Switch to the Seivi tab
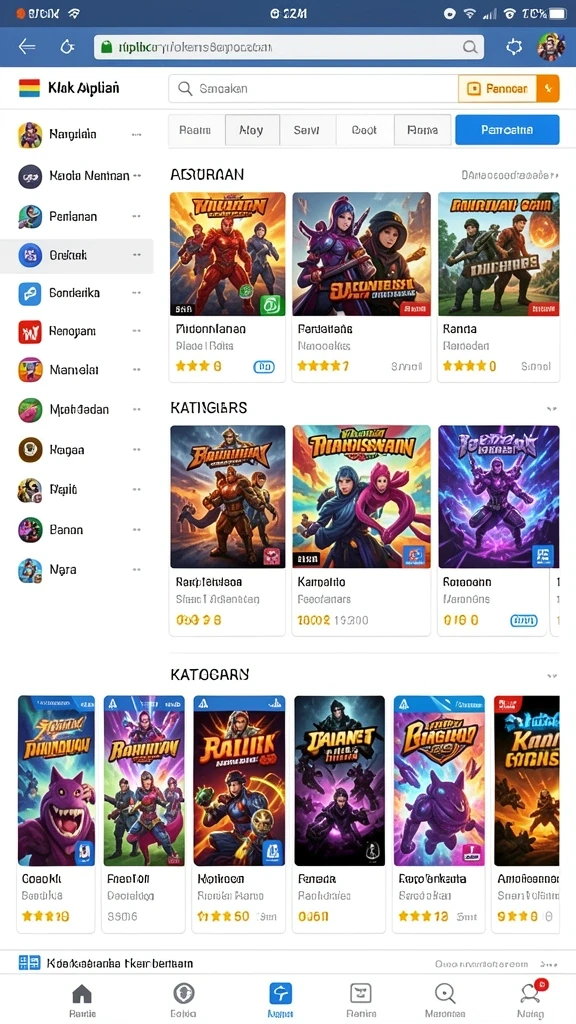 pyautogui.click(x=307, y=130)
